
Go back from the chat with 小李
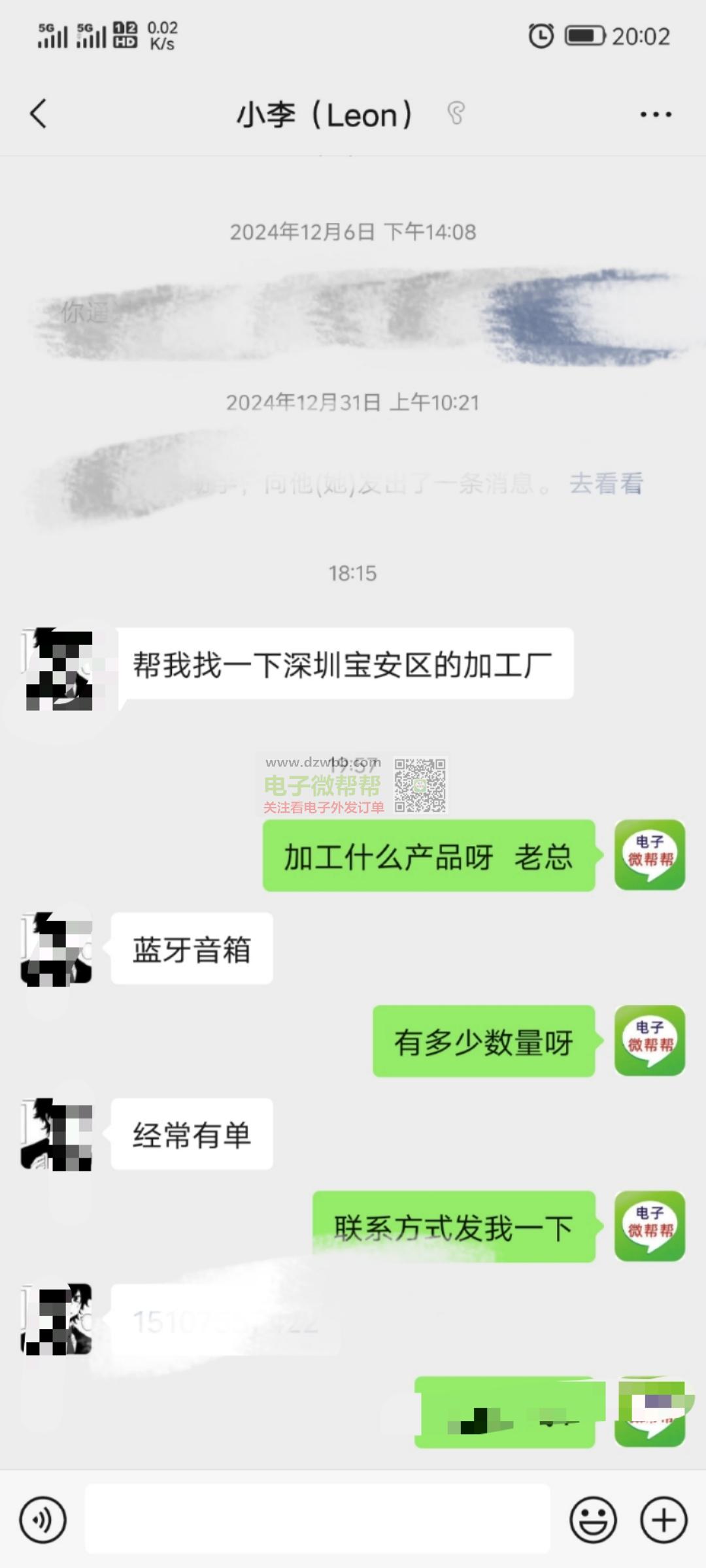[39, 114]
